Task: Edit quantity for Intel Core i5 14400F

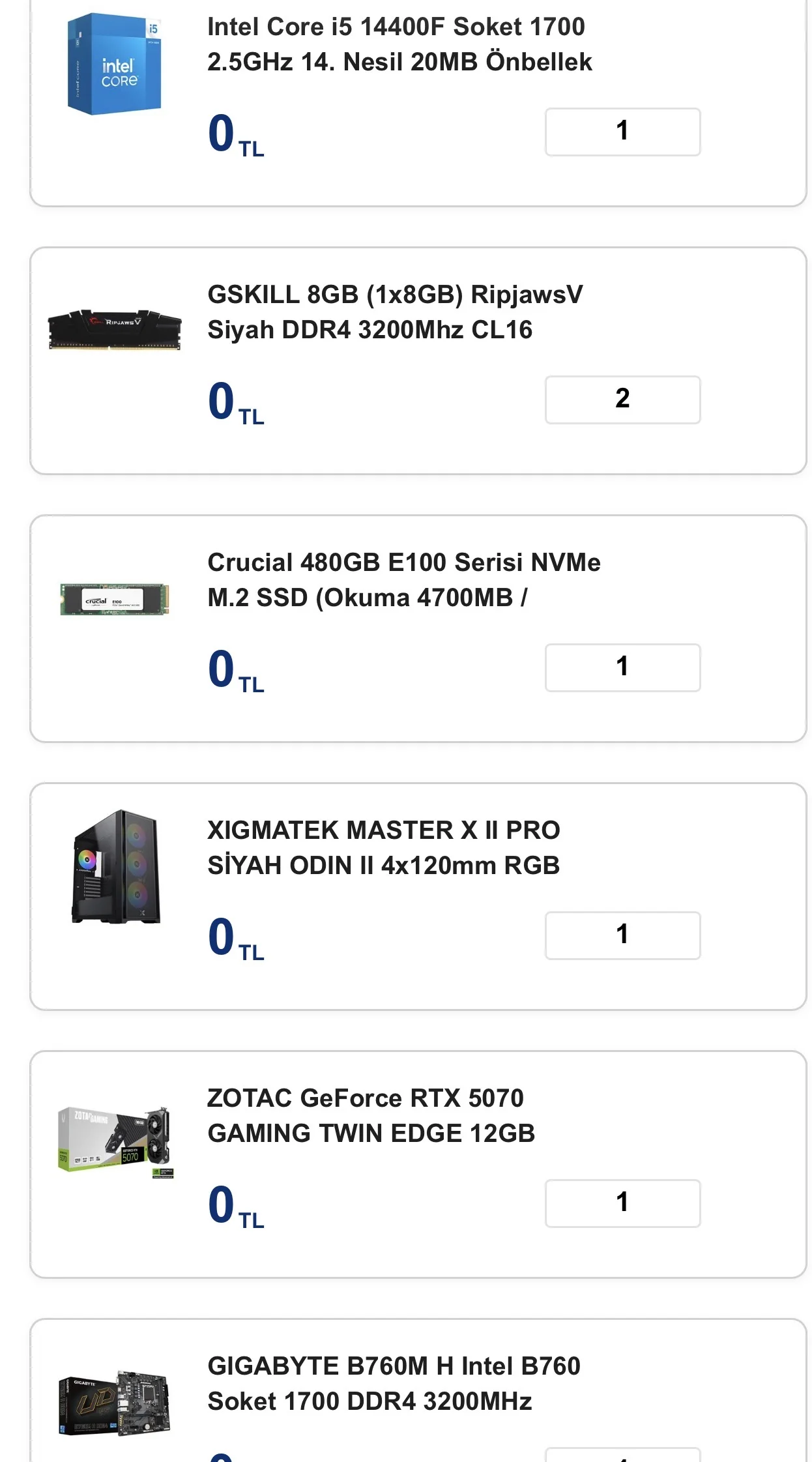Action: tap(622, 132)
